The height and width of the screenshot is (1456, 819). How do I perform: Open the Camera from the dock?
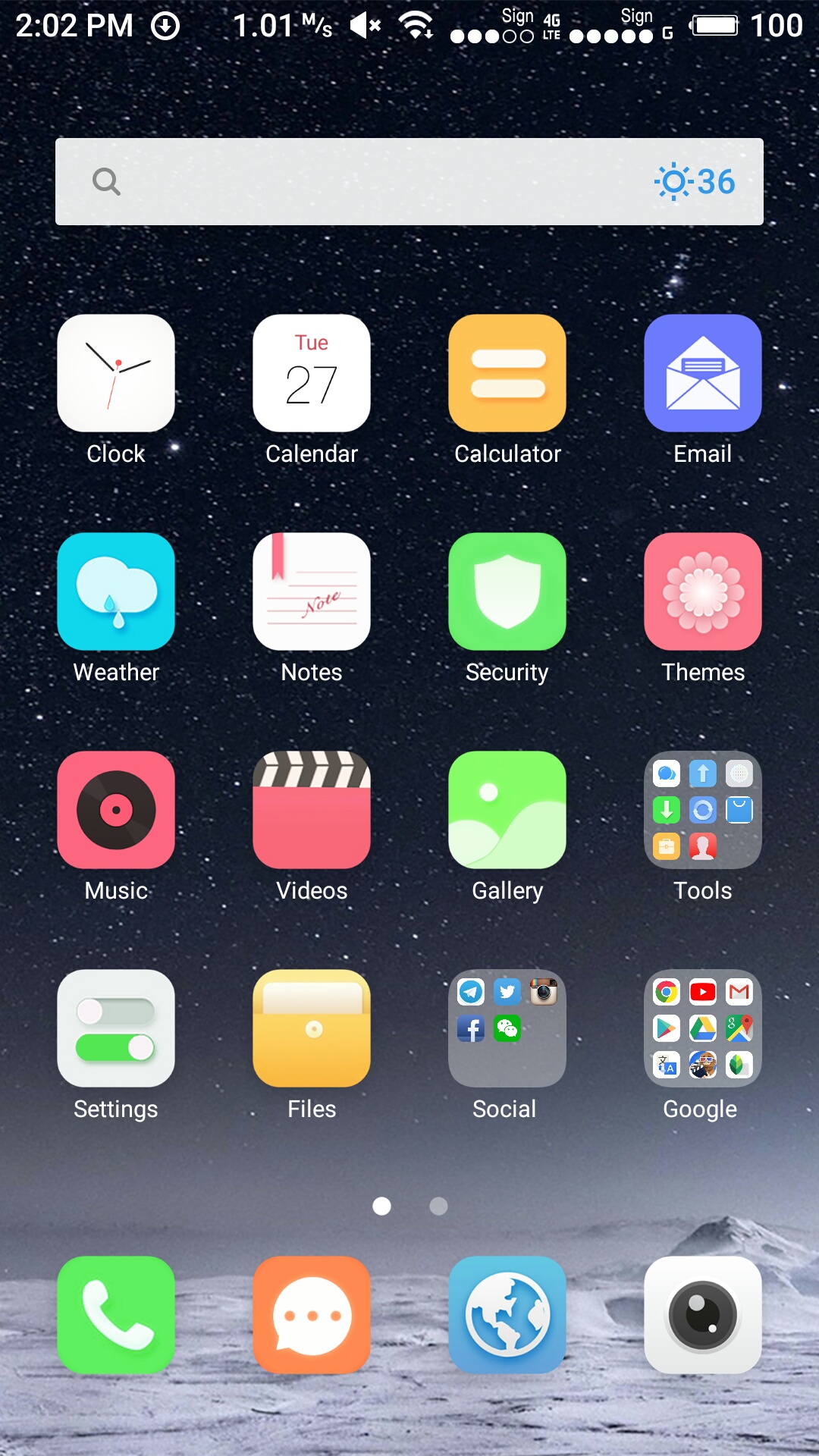coord(702,1316)
